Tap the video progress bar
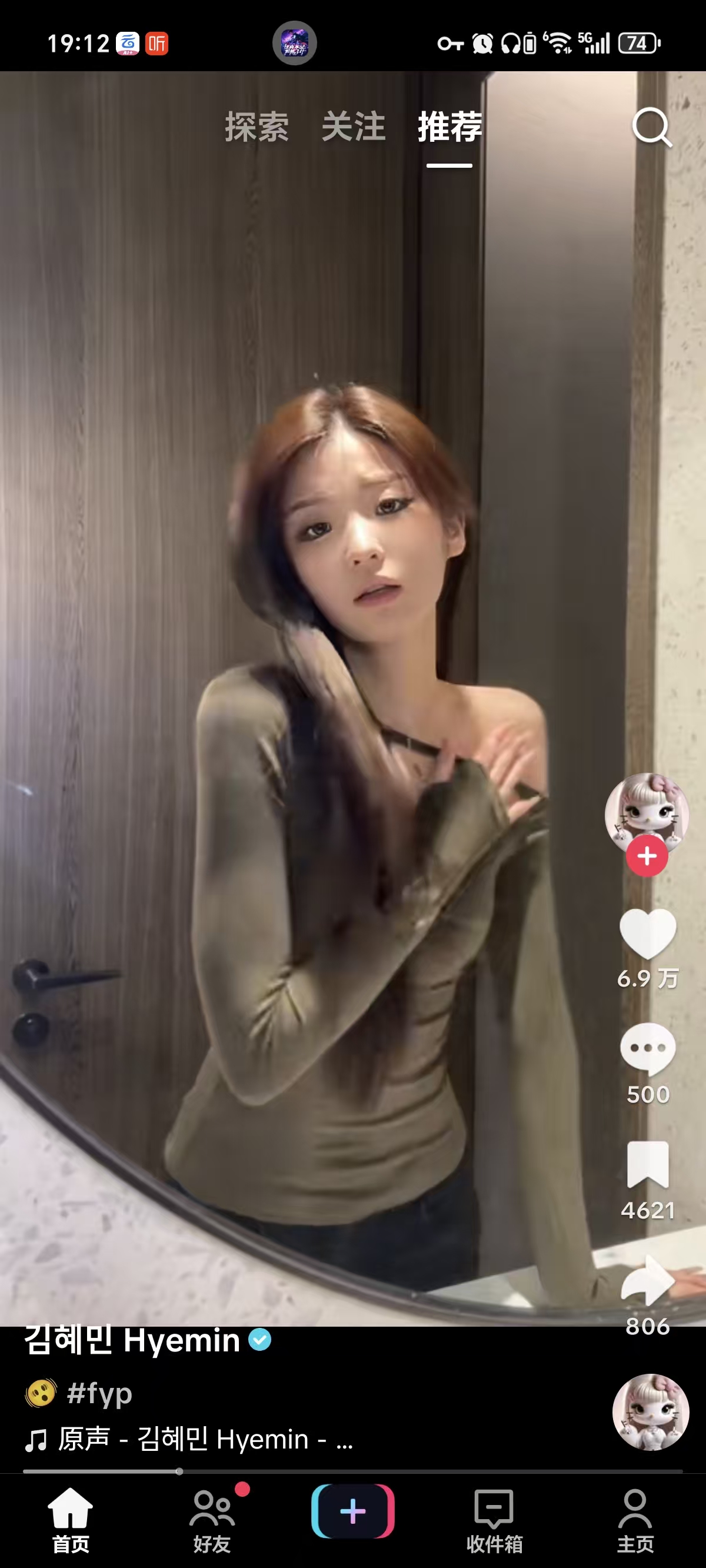706x1568 pixels. [x=353, y=1471]
